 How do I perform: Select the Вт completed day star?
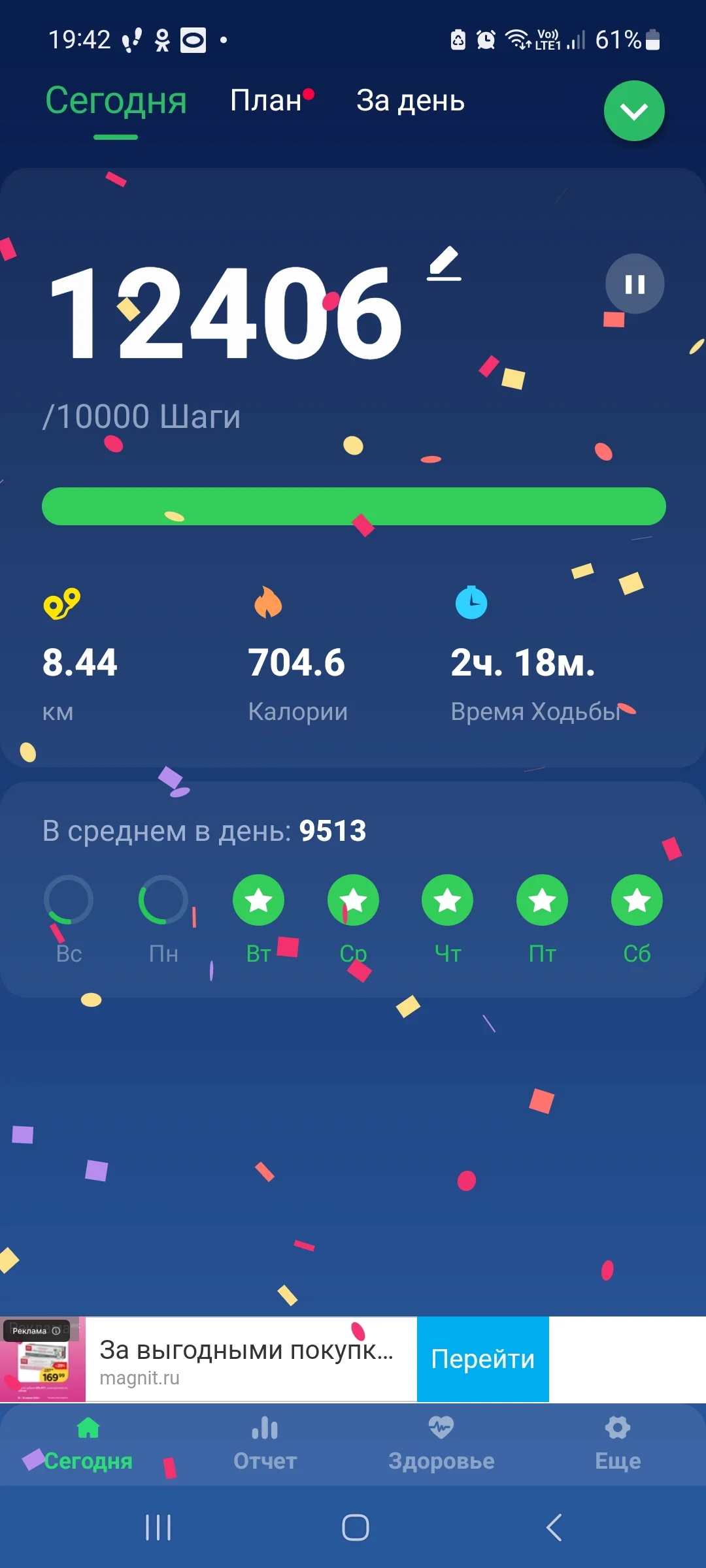258,900
